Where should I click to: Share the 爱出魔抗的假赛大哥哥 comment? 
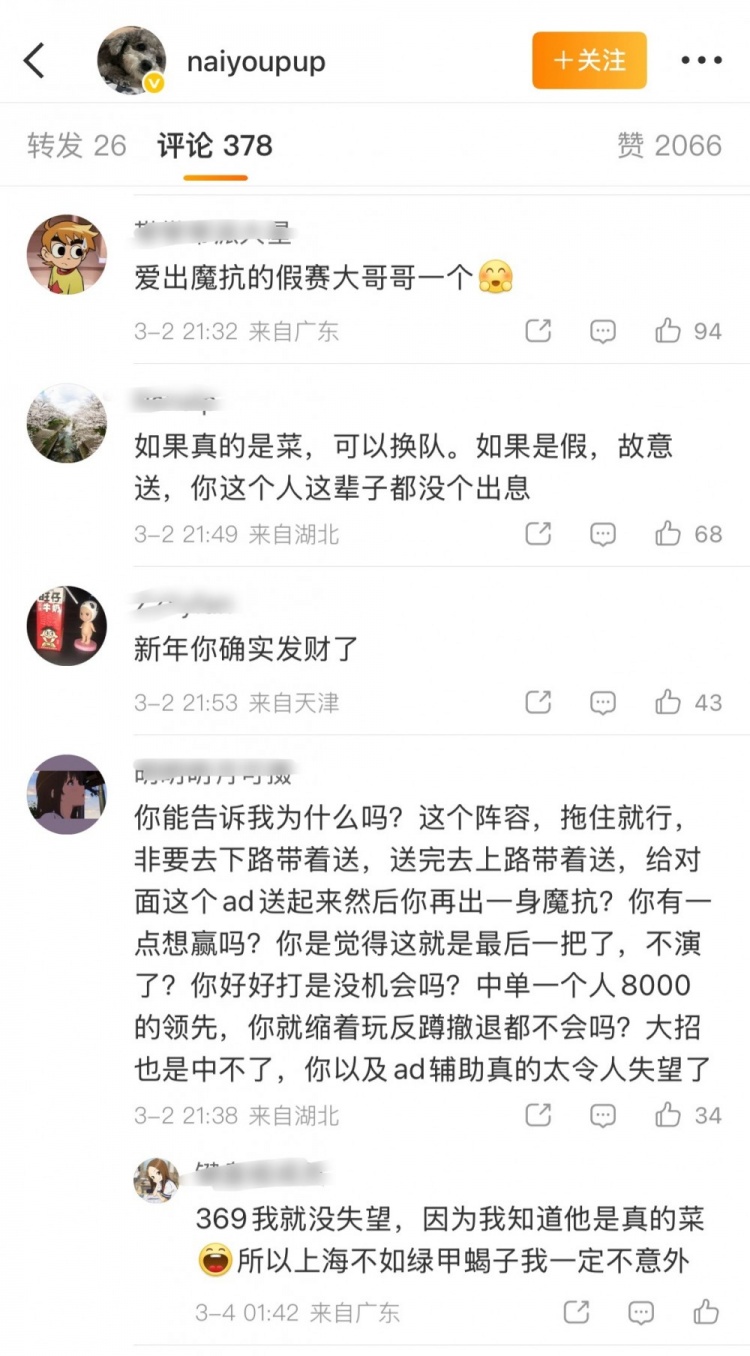click(x=538, y=331)
